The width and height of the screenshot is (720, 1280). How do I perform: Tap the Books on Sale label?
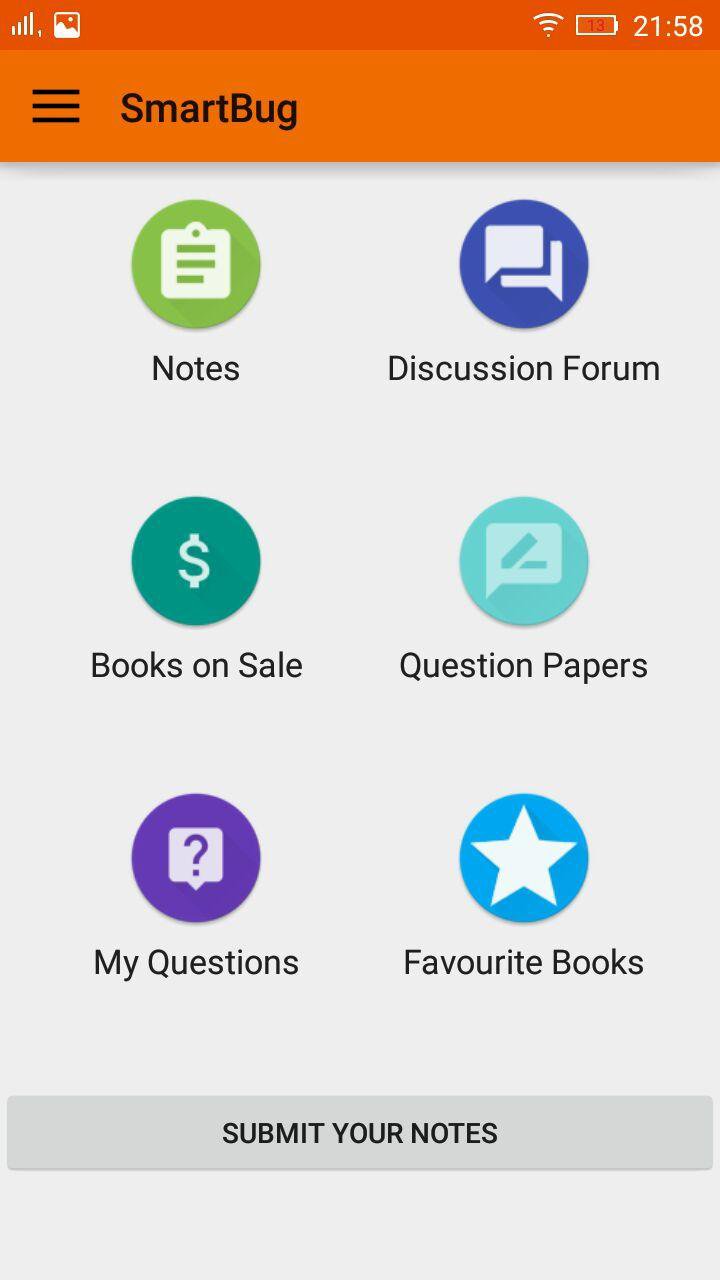tap(196, 665)
